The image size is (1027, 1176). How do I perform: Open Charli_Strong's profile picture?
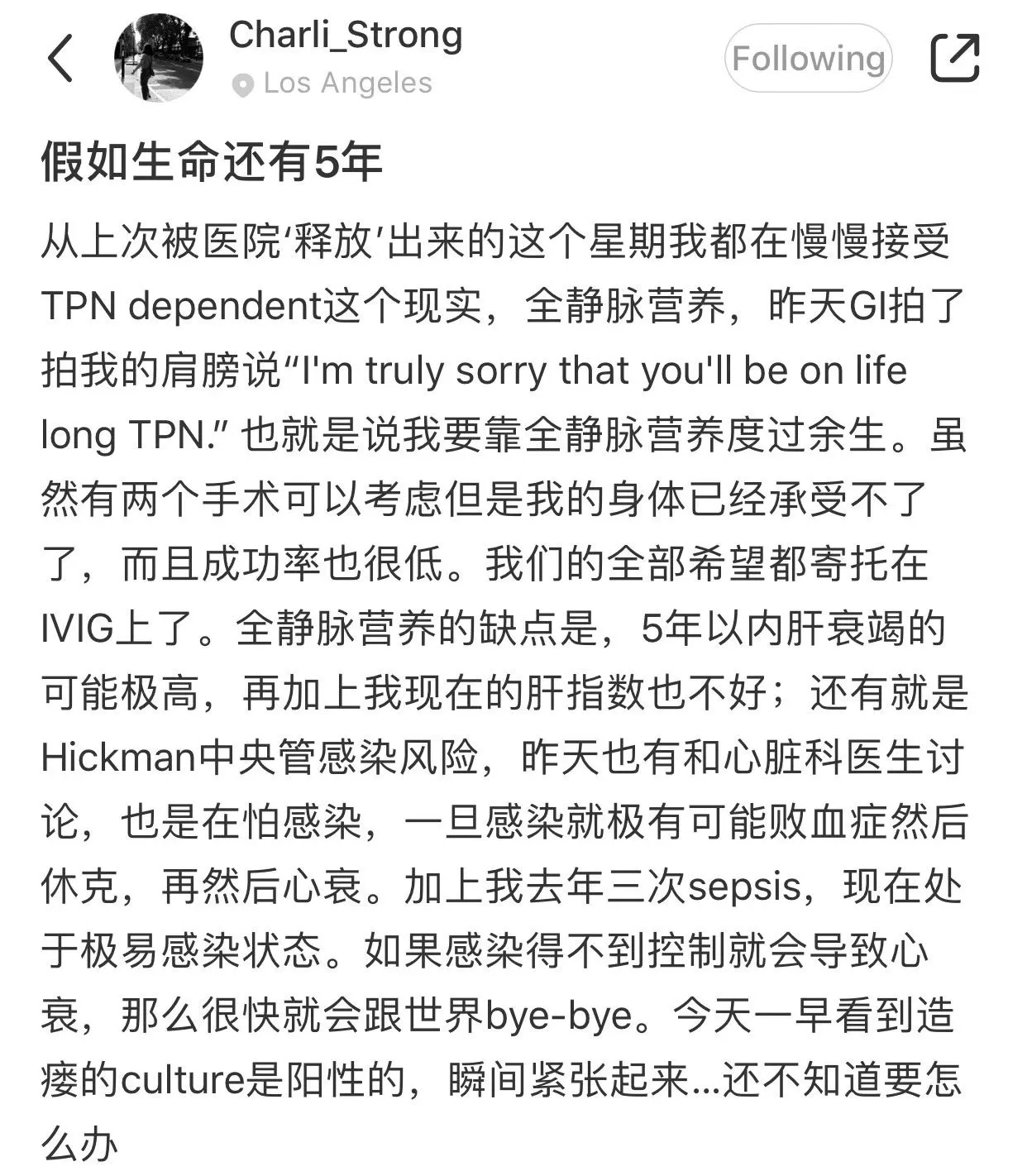[x=159, y=58]
